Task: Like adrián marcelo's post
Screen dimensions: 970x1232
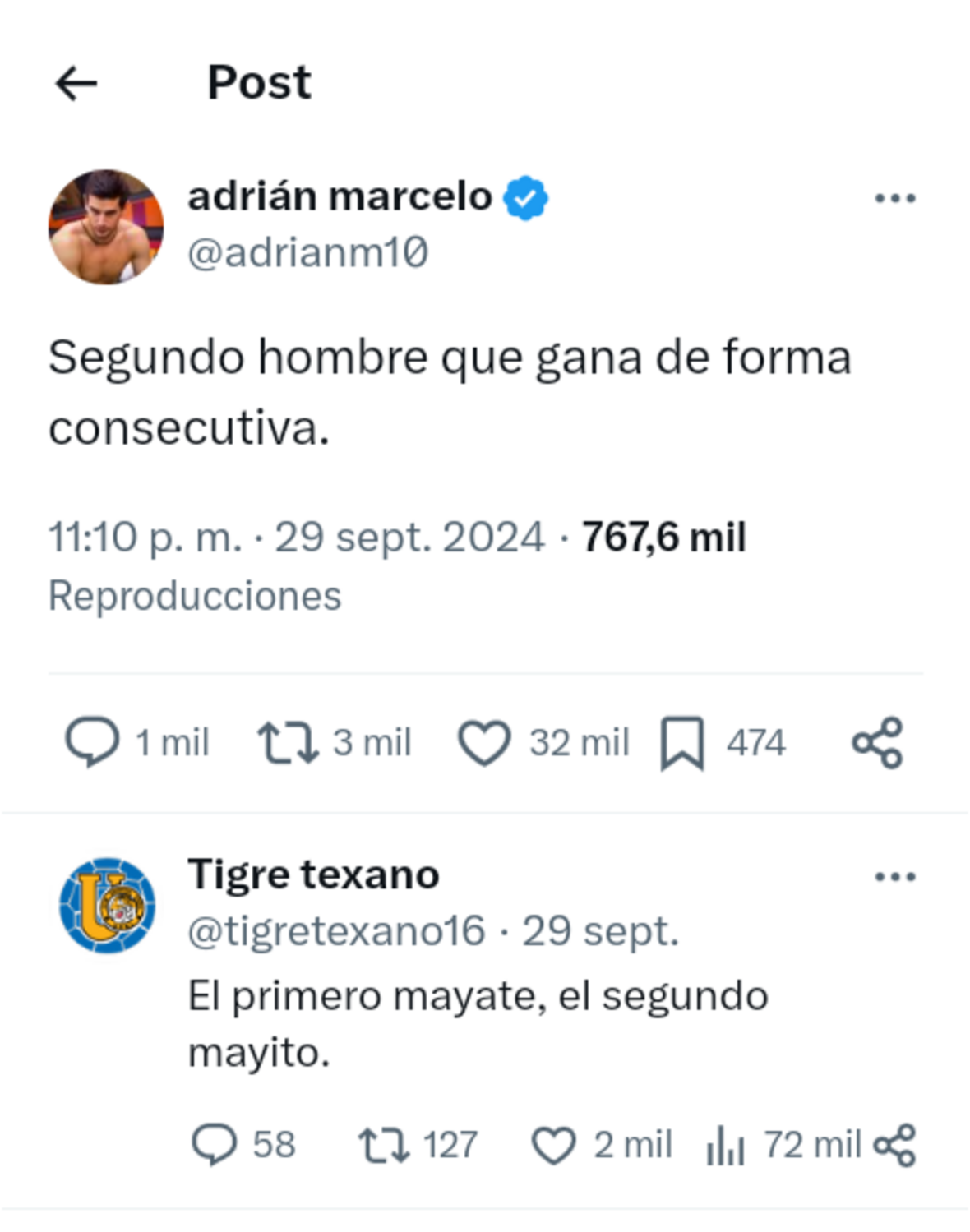Action: pyautogui.click(x=484, y=742)
